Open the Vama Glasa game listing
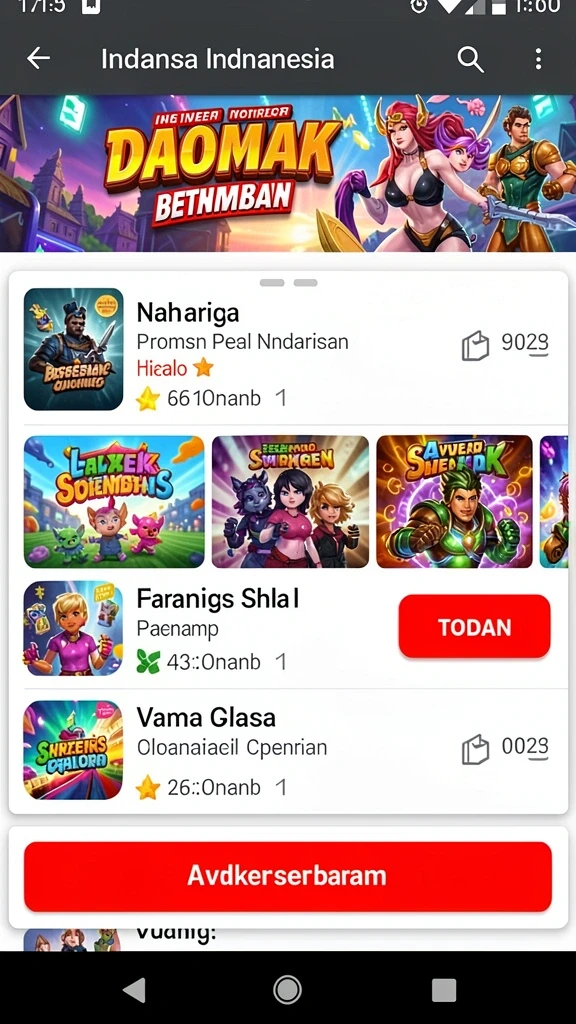This screenshot has height=1024, width=576. tap(287, 751)
